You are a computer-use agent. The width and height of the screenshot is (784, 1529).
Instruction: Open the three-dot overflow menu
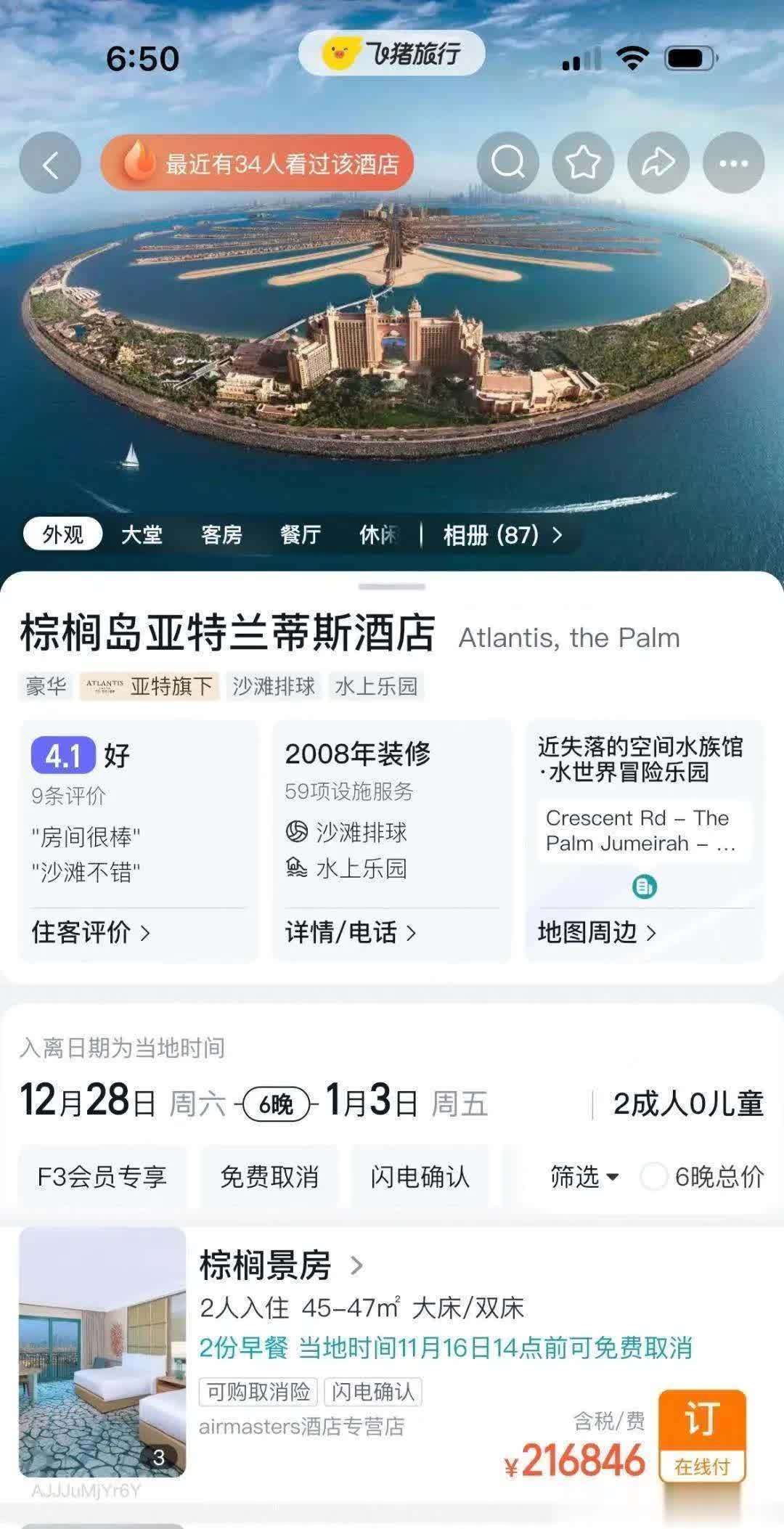tap(733, 163)
